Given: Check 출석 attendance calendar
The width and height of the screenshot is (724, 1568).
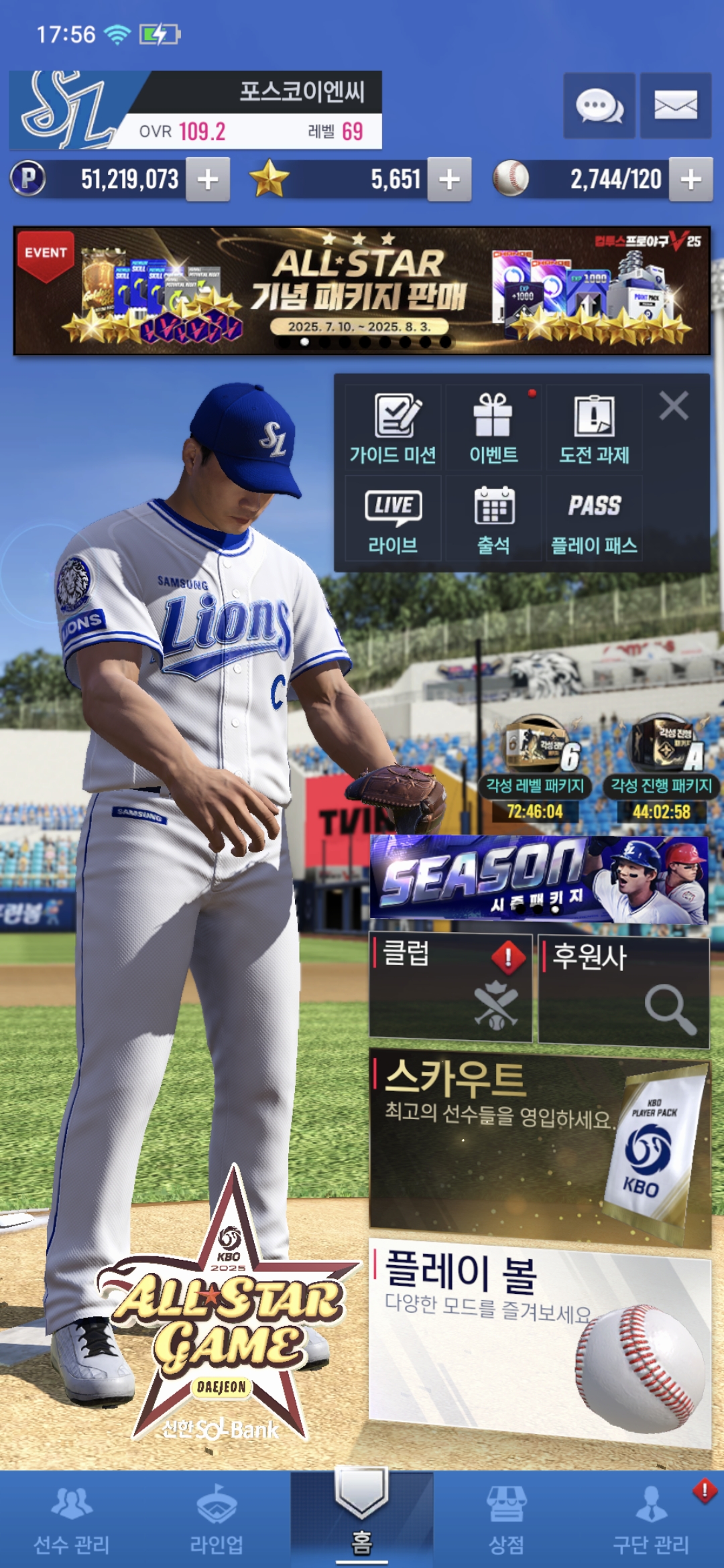Looking at the screenshot, I should (493, 519).
